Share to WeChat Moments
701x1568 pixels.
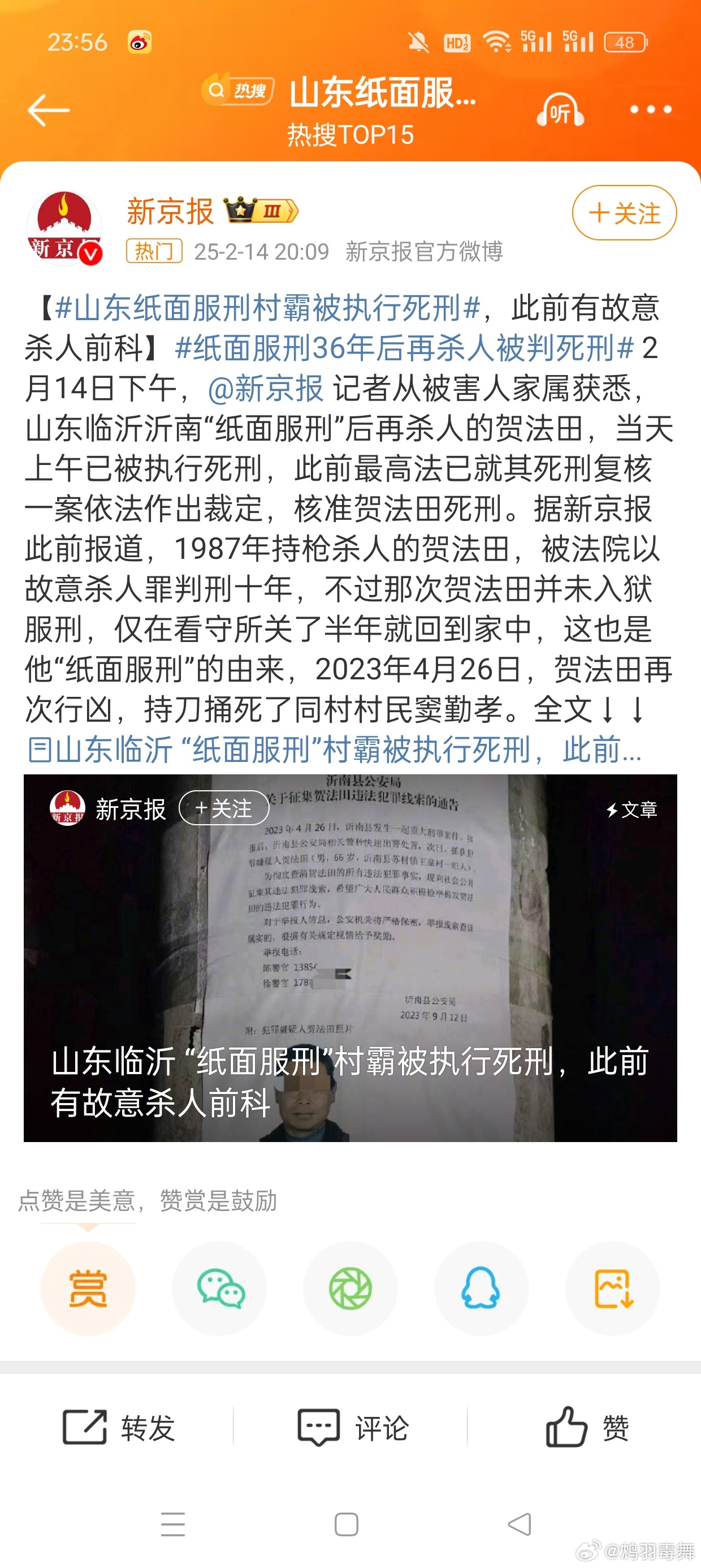click(350, 1288)
